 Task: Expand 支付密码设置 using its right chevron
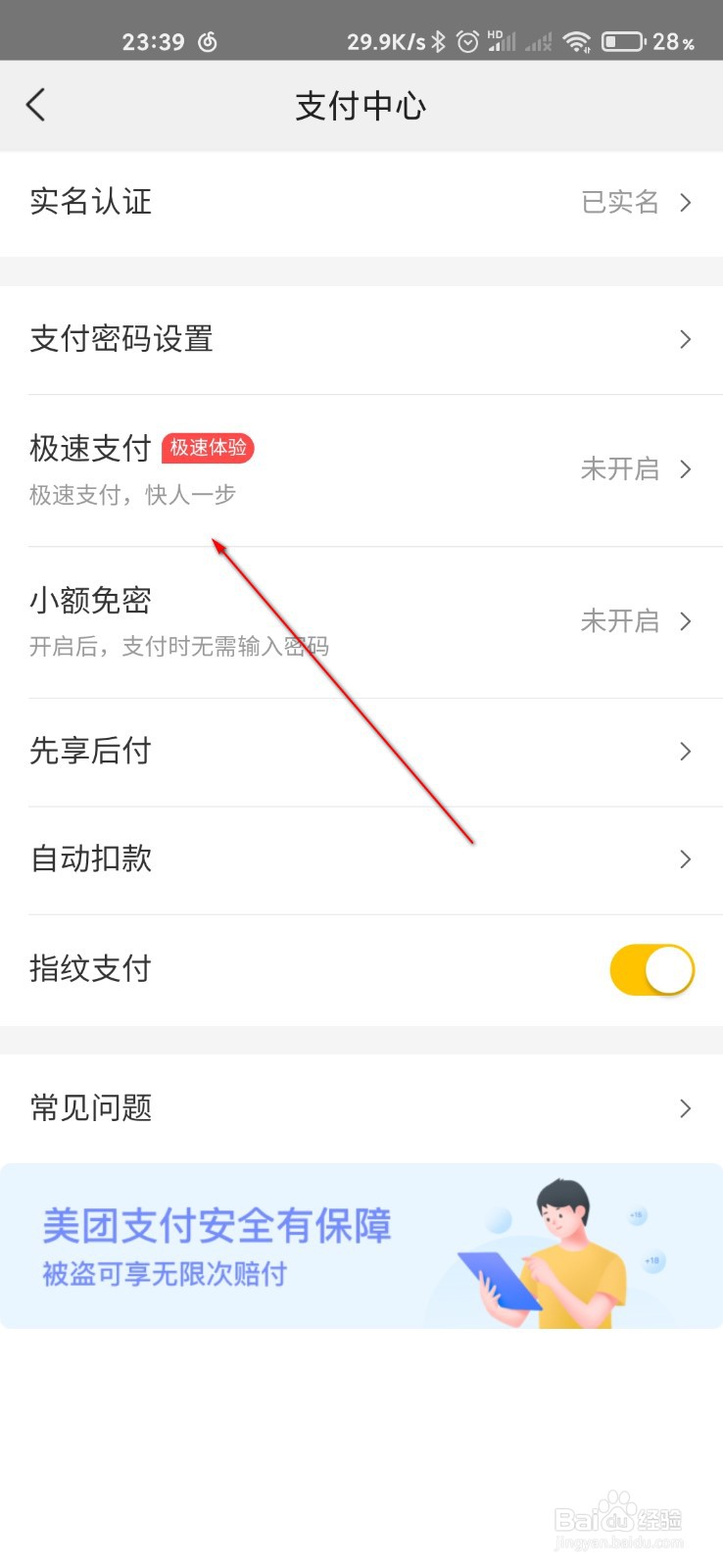pos(685,339)
